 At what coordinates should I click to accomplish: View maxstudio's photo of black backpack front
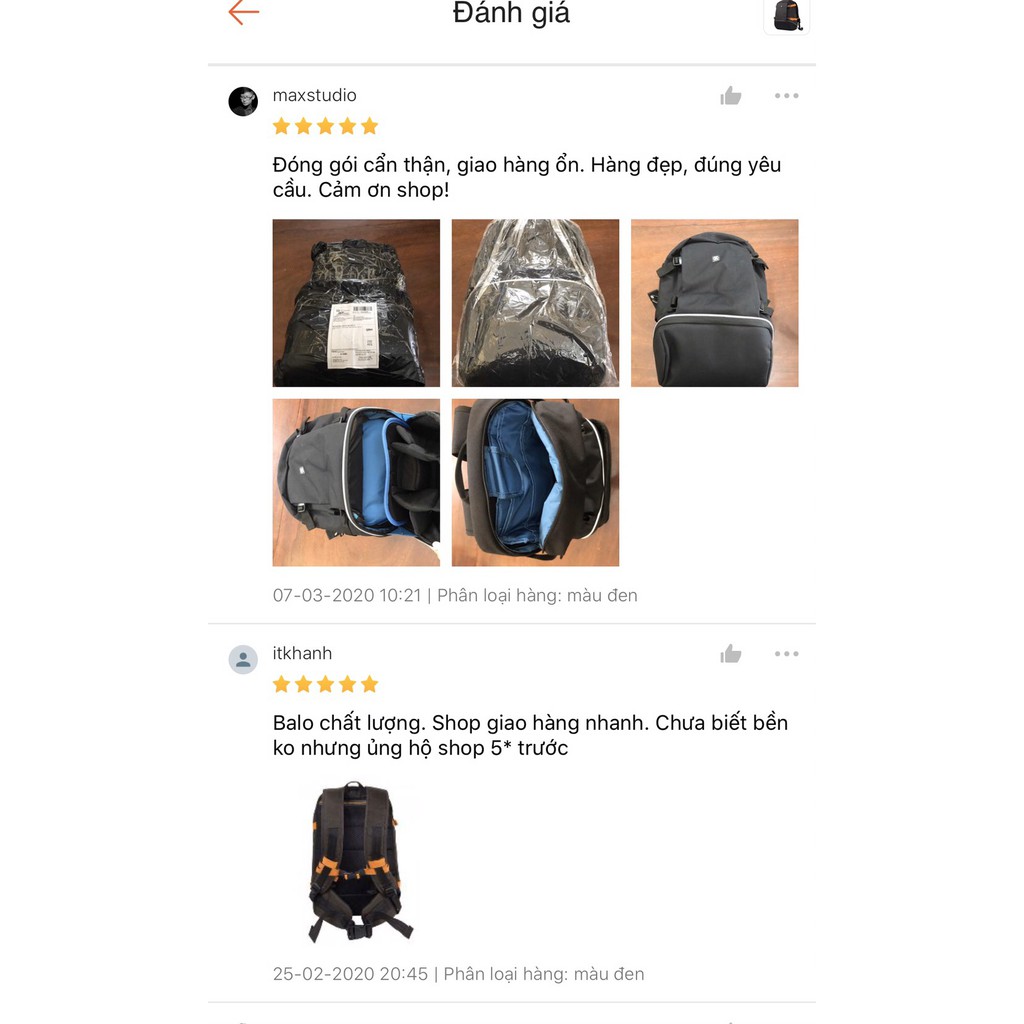714,303
